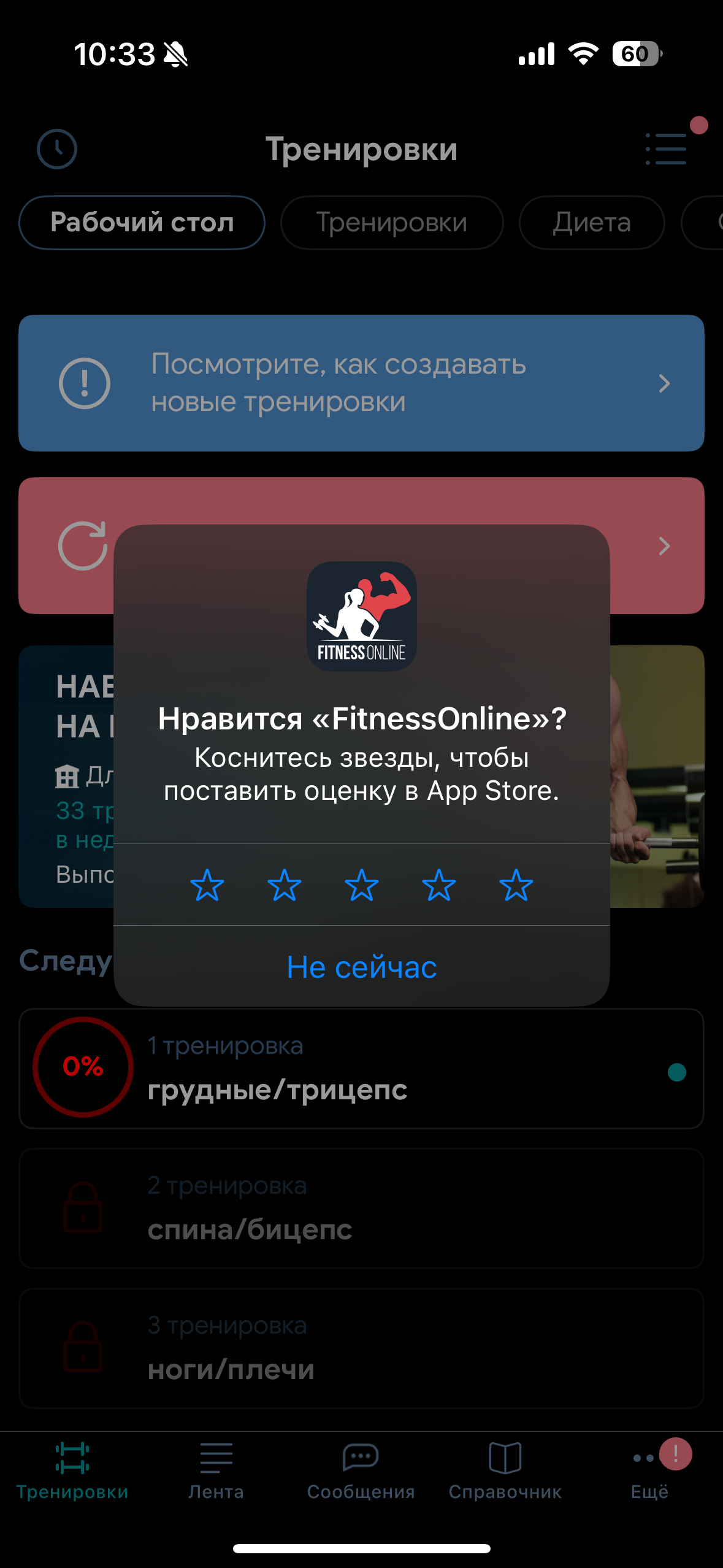Give FitnessOnline five stars

coord(516,885)
